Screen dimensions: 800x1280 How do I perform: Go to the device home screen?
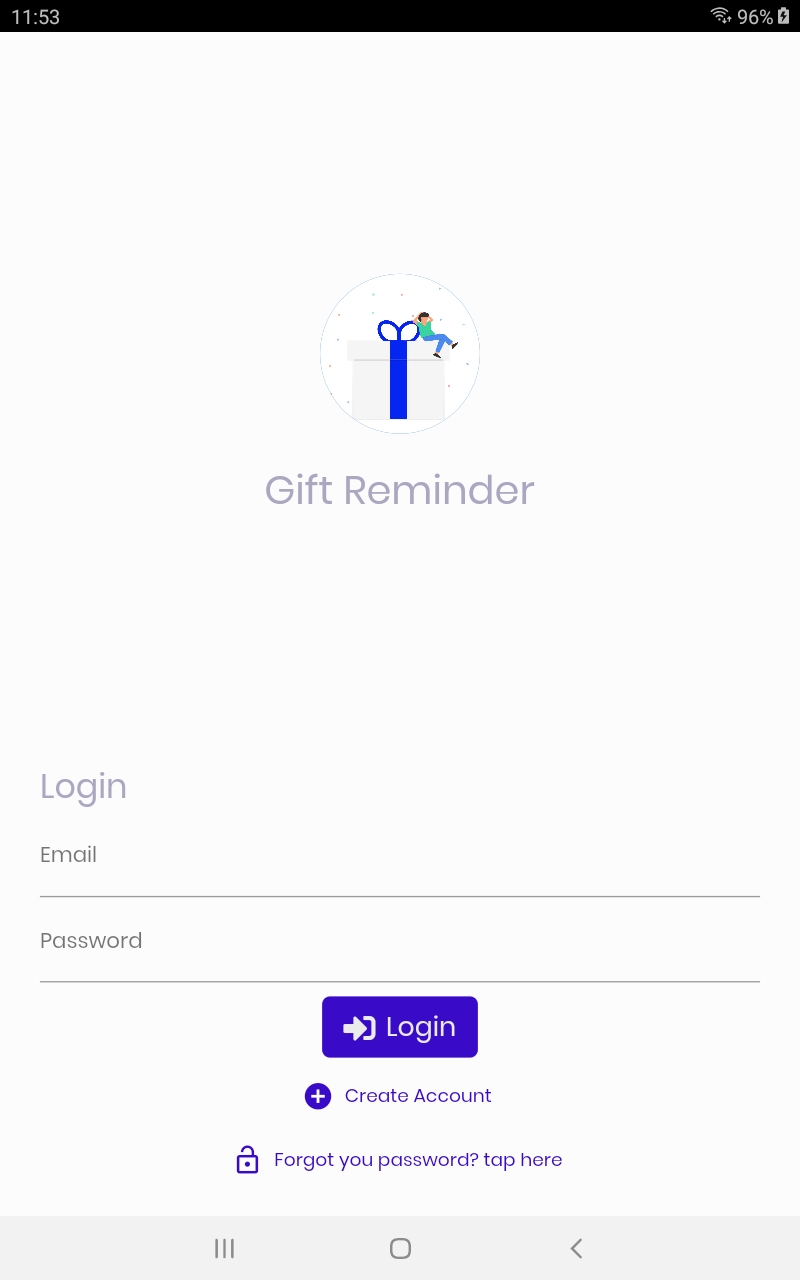tap(400, 1248)
